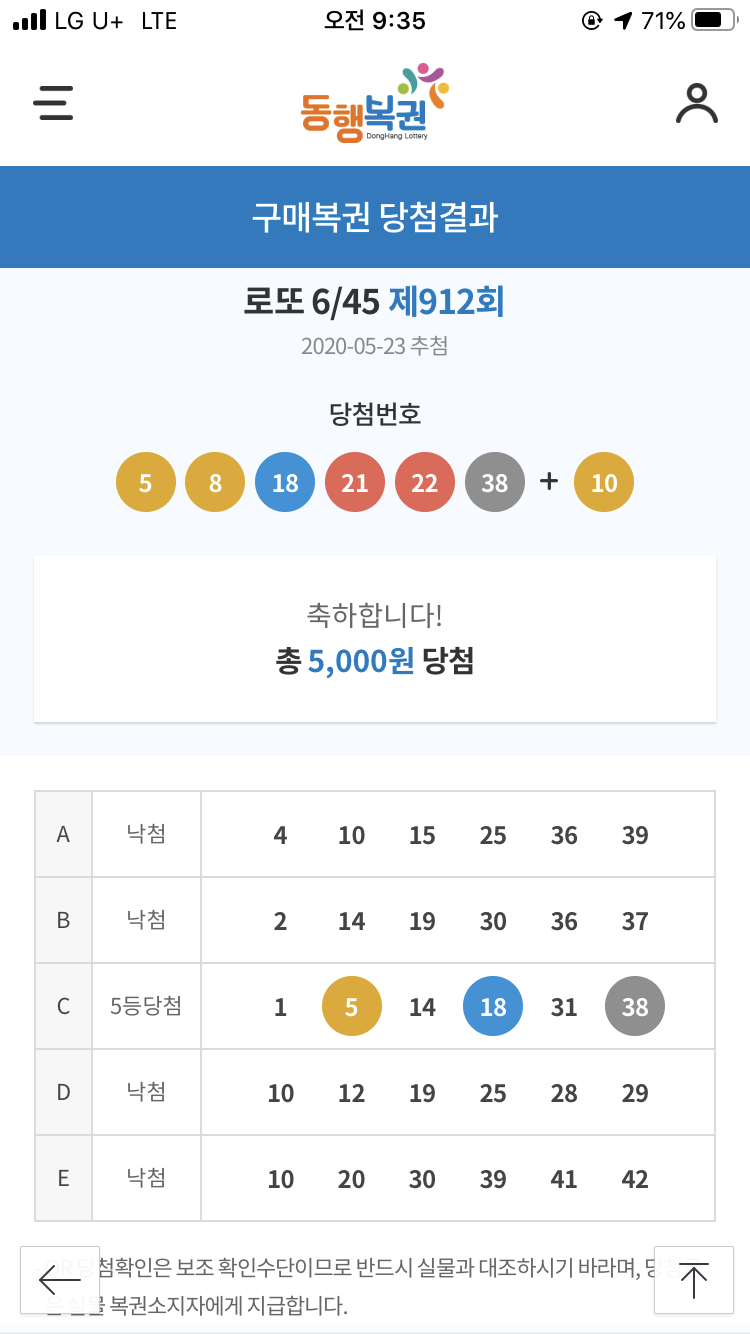The width and height of the screenshot is (750, 1334).
Task: Jump to top with the up arrow button
Action: 693,1279
